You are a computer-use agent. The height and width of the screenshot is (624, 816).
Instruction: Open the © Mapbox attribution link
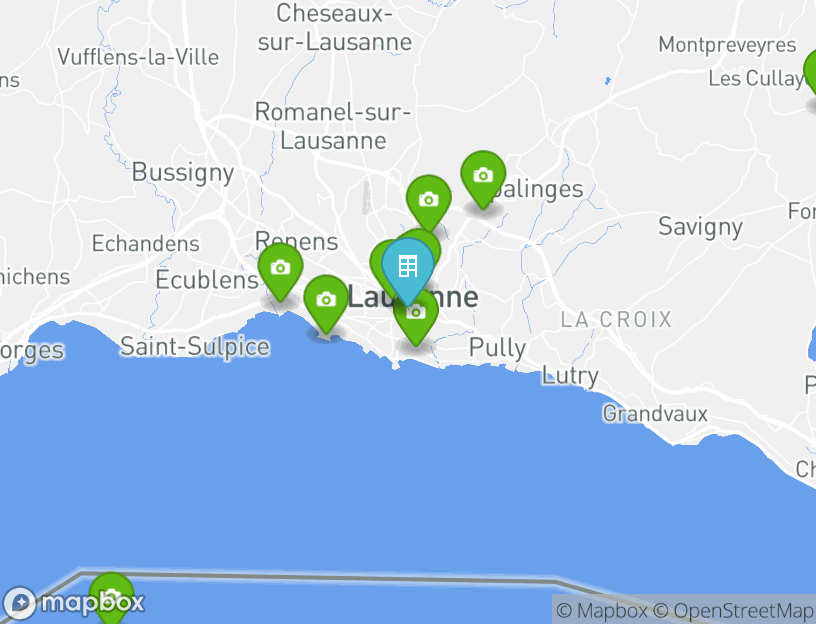coord(602,610)
